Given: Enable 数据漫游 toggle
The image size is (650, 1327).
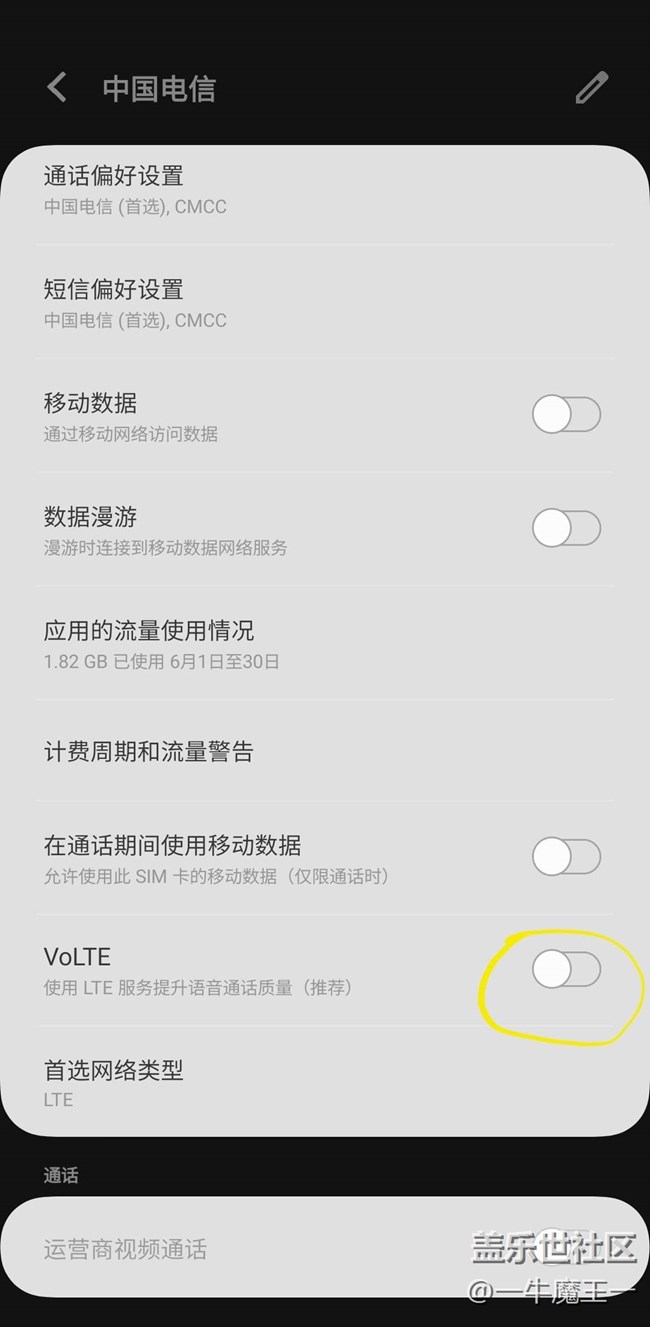Looking at the screenshot, I should click(566, 528).
